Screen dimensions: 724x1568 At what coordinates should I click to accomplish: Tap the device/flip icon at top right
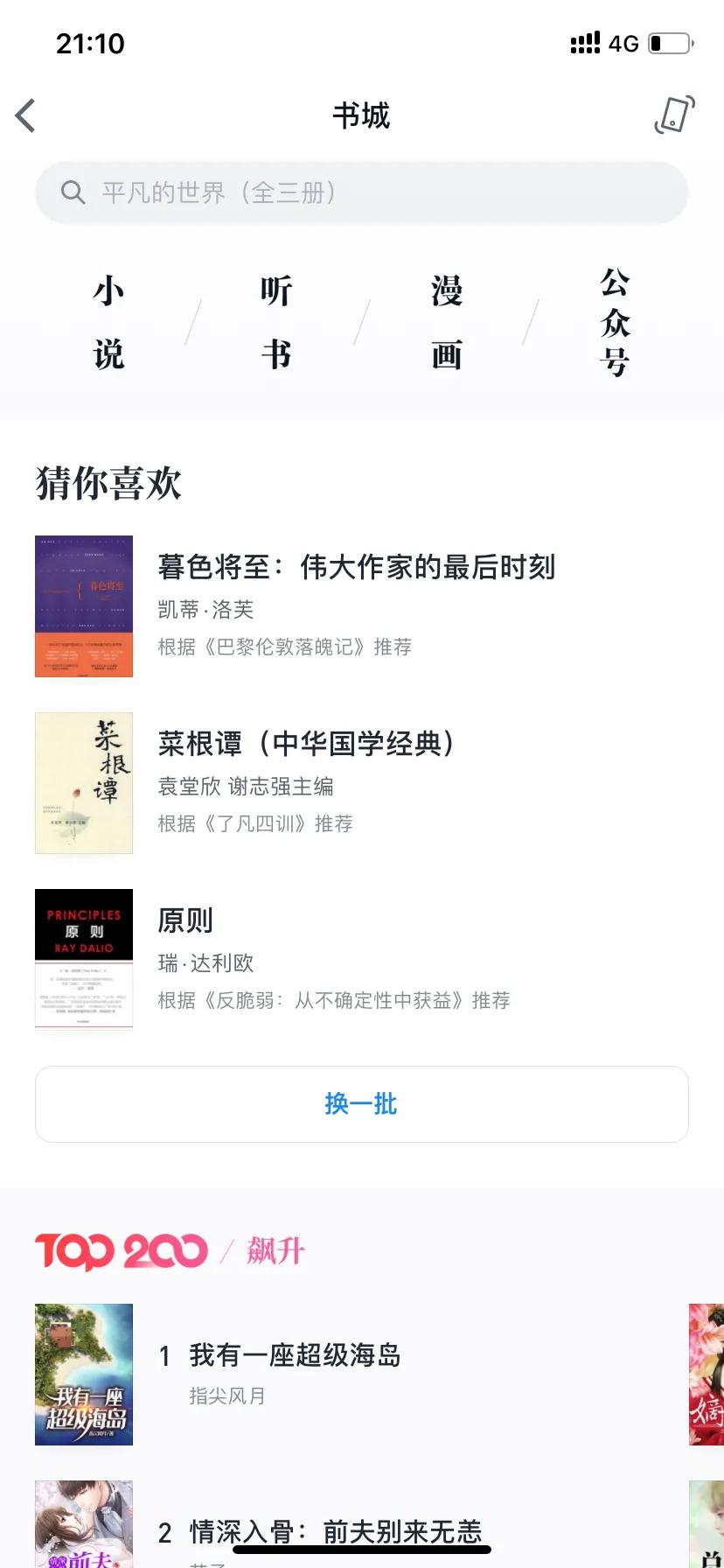[673, 115]
